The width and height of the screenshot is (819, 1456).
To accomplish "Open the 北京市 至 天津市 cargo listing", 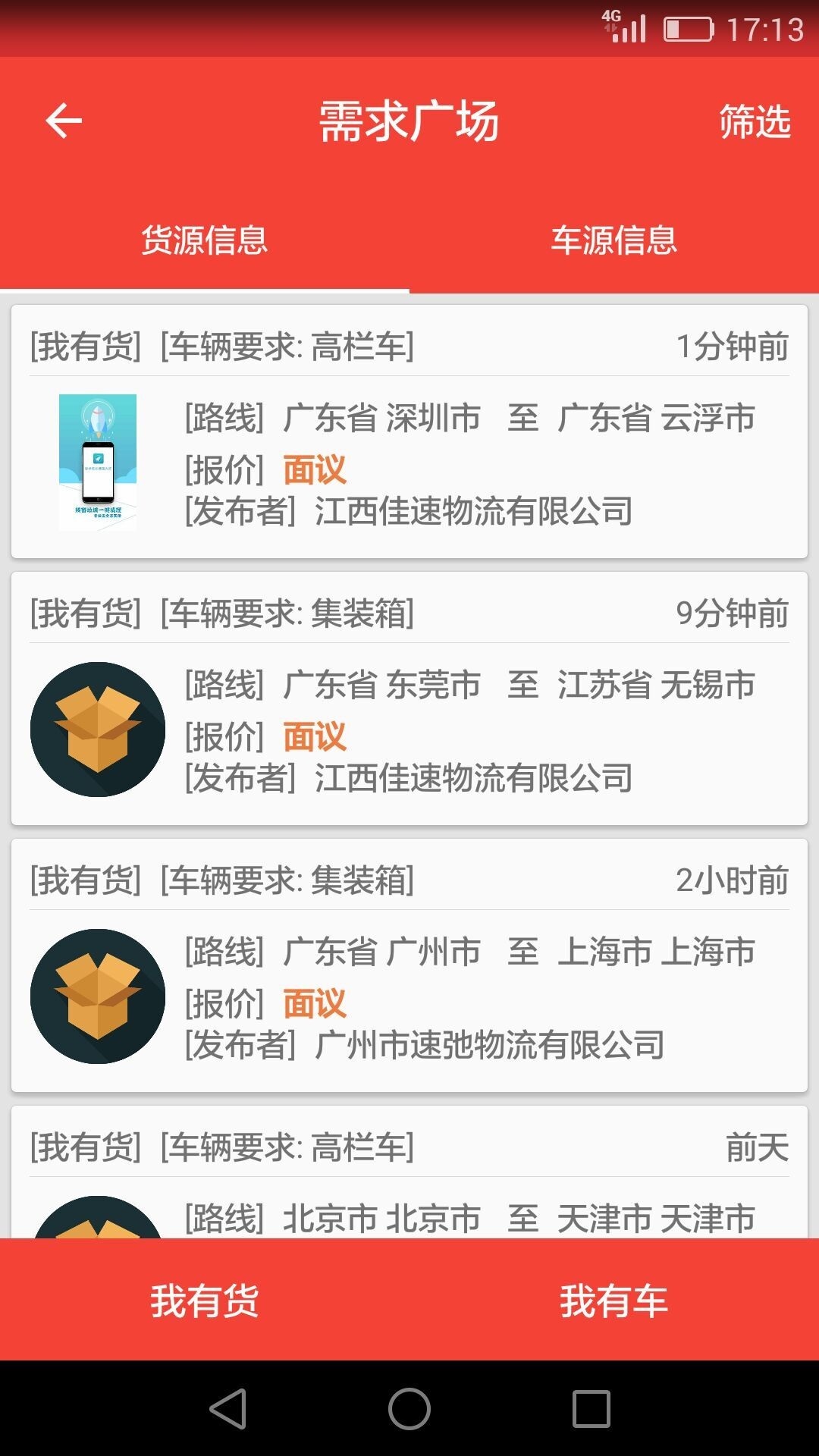I will 409,1183.
